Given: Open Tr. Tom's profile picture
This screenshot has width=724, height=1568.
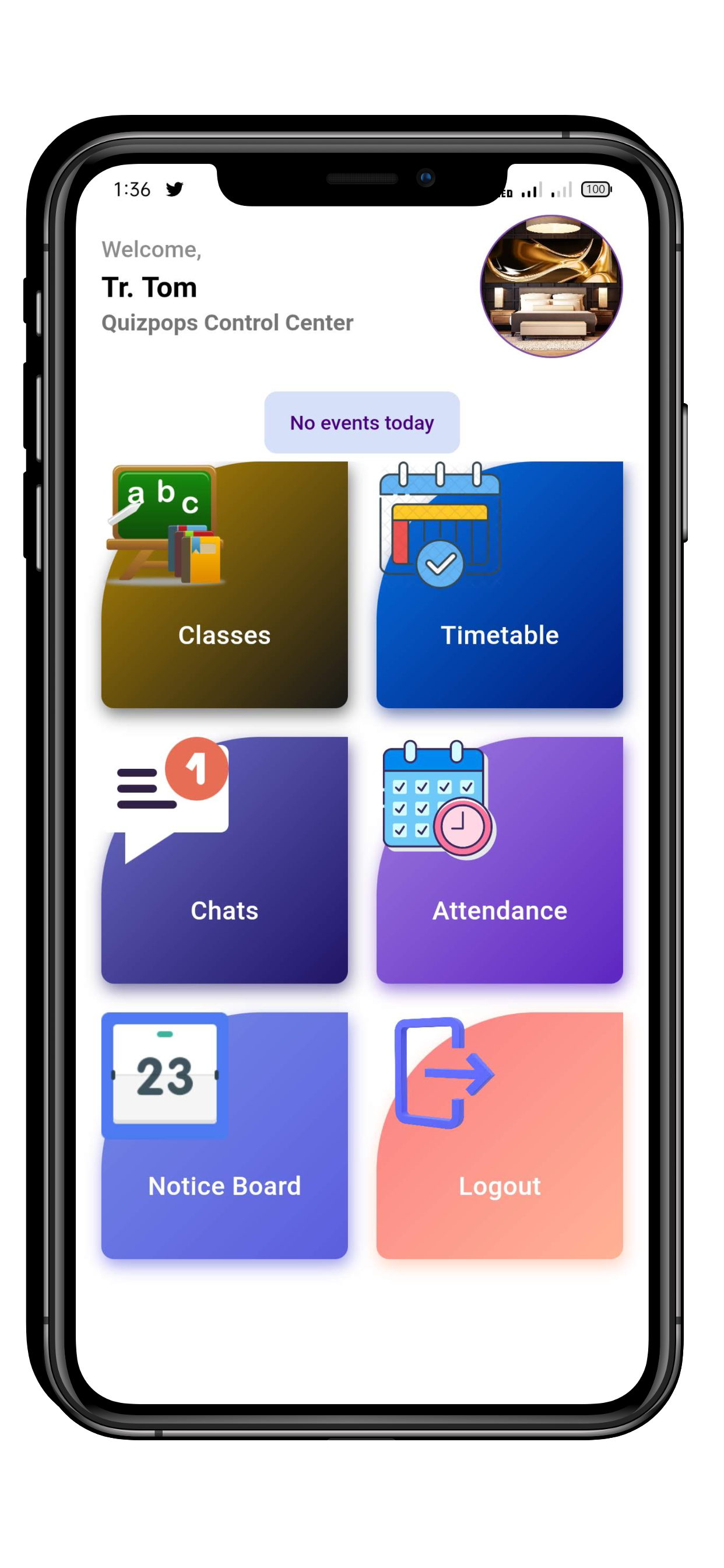Looking at the screenshot, I should click(x=551, y=286).
